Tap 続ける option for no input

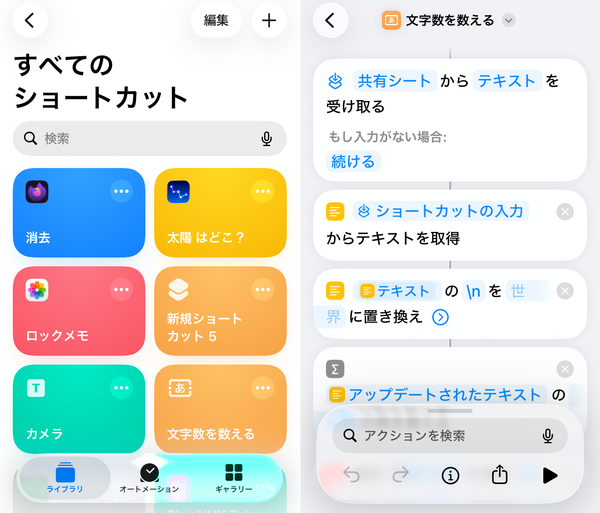[x=353, y=161]
